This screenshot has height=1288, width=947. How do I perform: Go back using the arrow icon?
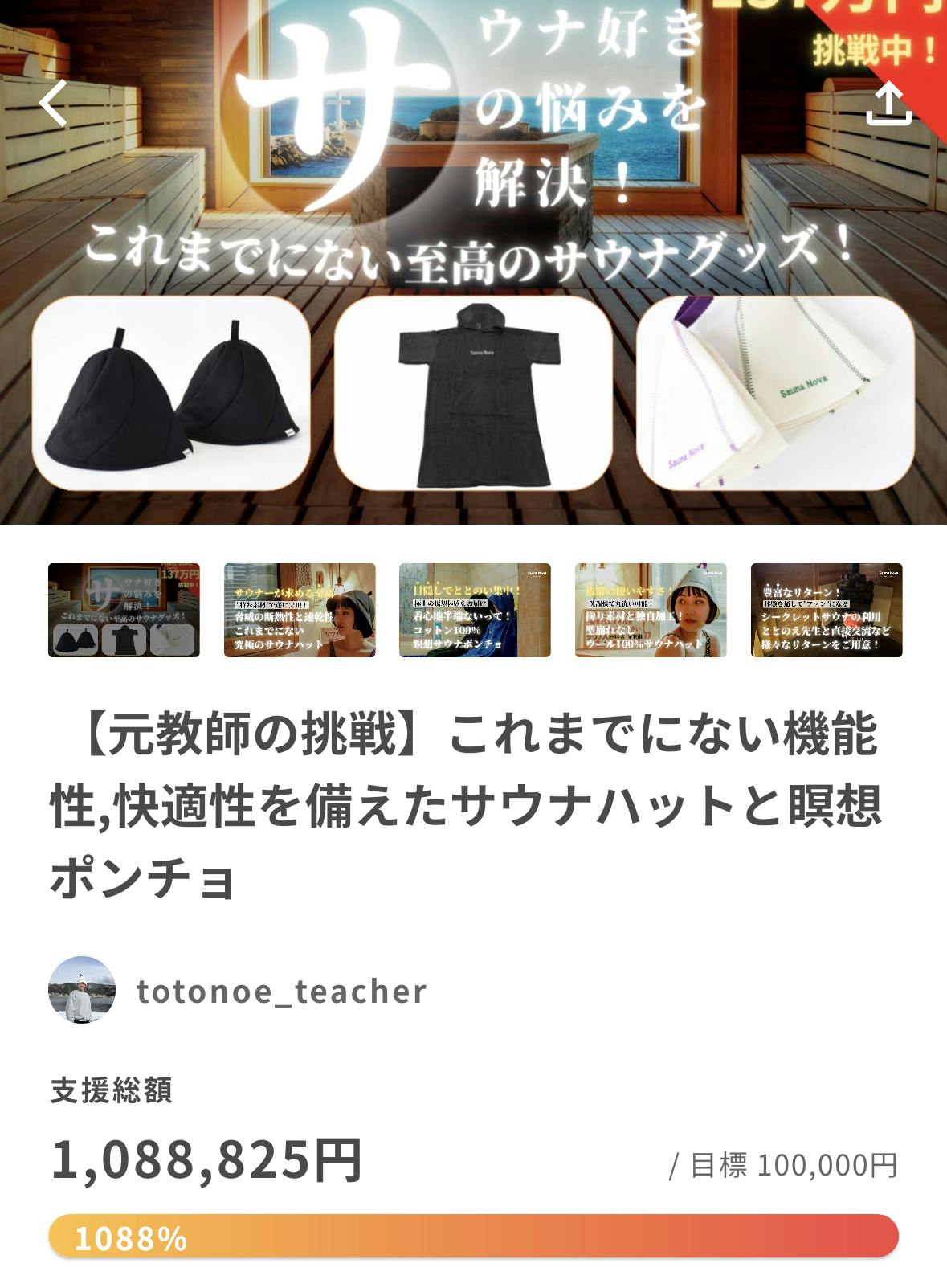pyautogui.click(x=53, y=103)
